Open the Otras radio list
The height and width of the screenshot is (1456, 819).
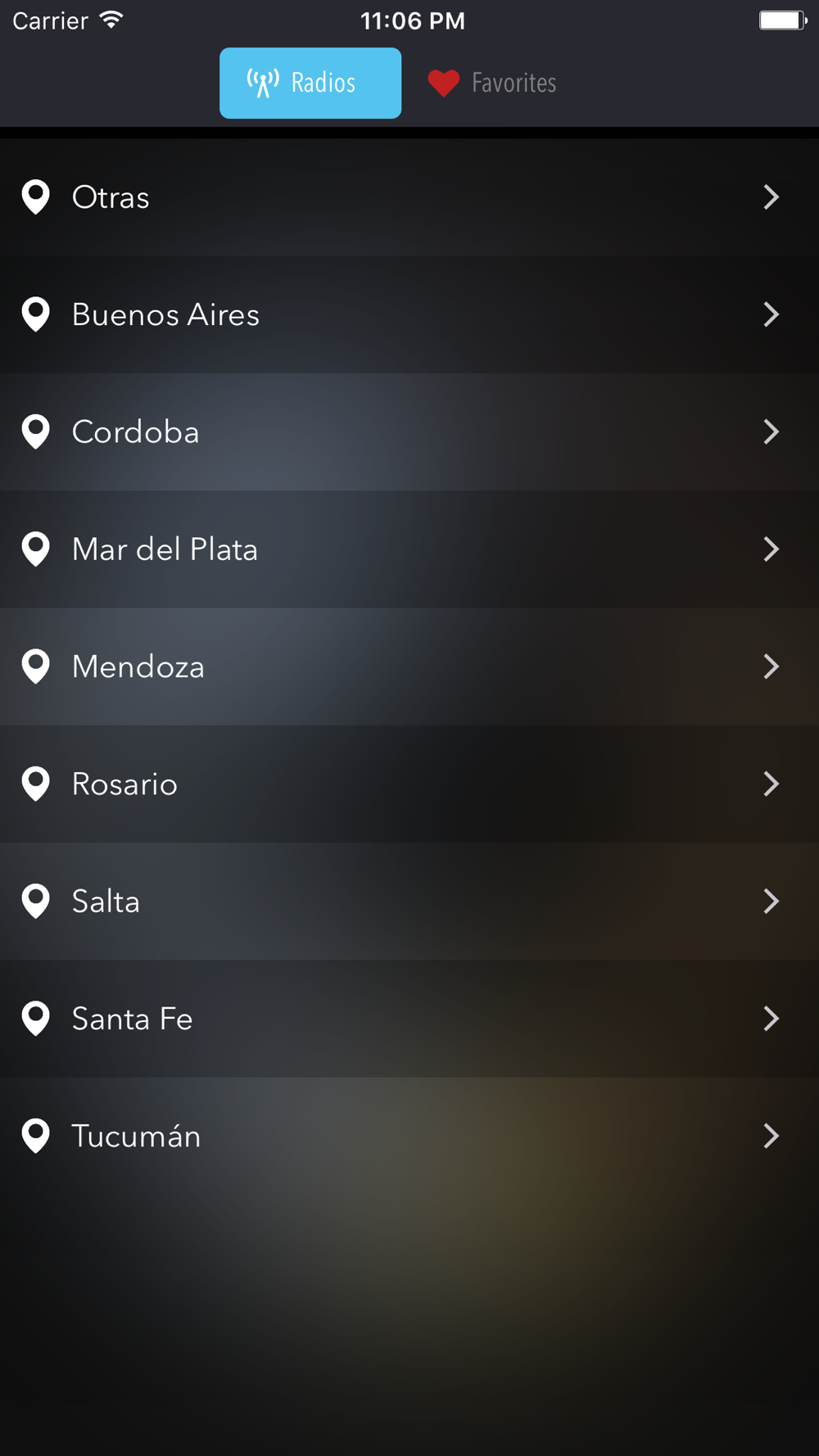409,197
